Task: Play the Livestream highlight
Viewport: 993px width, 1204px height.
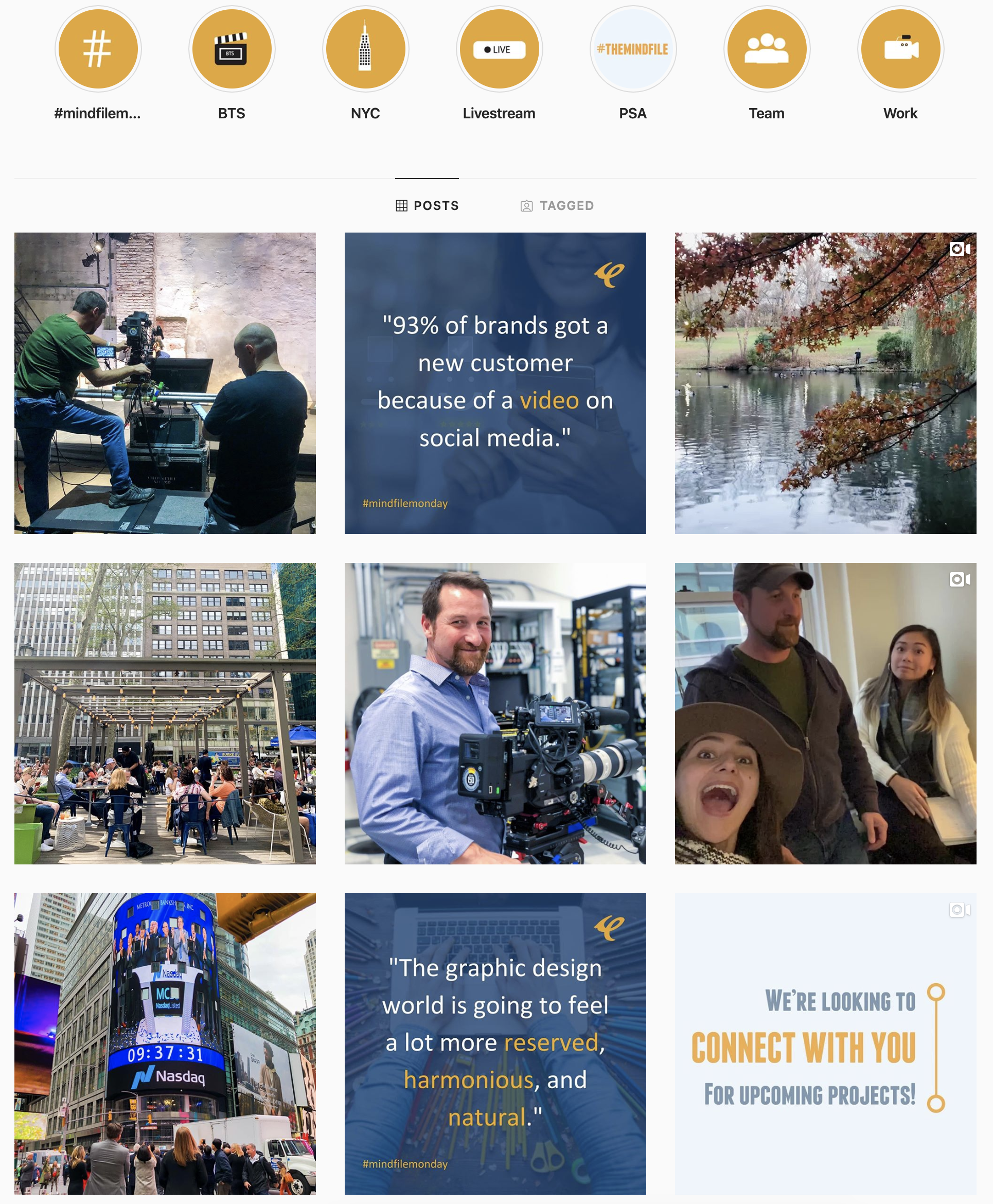Action: coord(499,49)
